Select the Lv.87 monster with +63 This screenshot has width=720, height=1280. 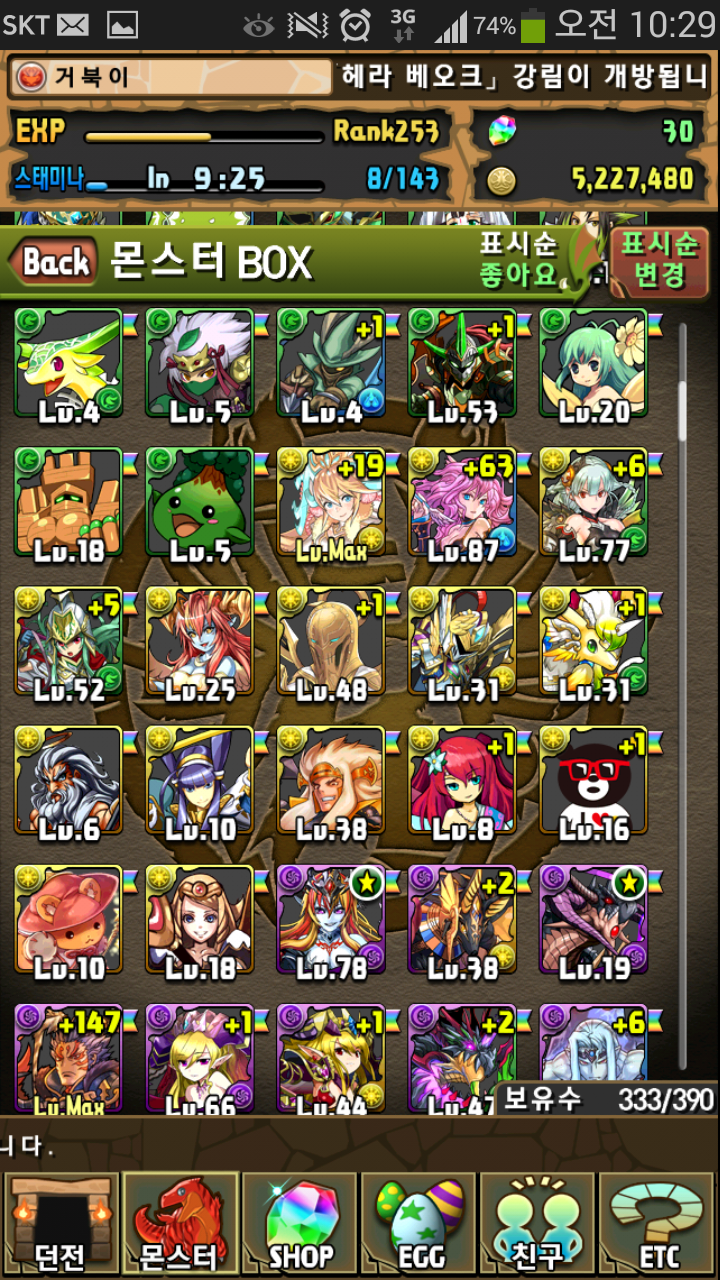click(462, 503)
